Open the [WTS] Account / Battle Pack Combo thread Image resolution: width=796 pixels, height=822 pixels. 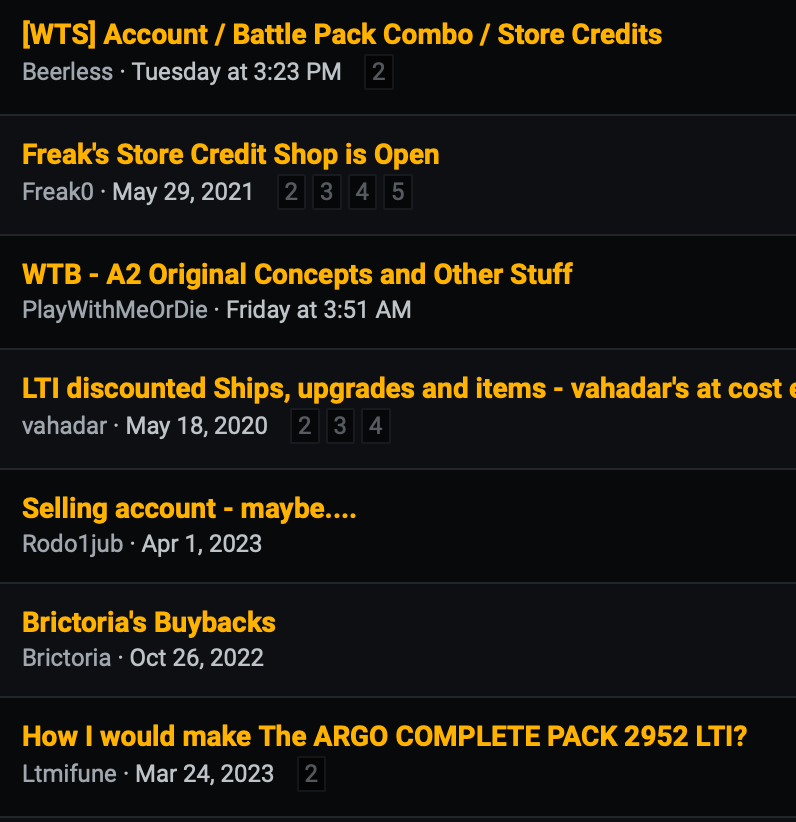(341, 34)
